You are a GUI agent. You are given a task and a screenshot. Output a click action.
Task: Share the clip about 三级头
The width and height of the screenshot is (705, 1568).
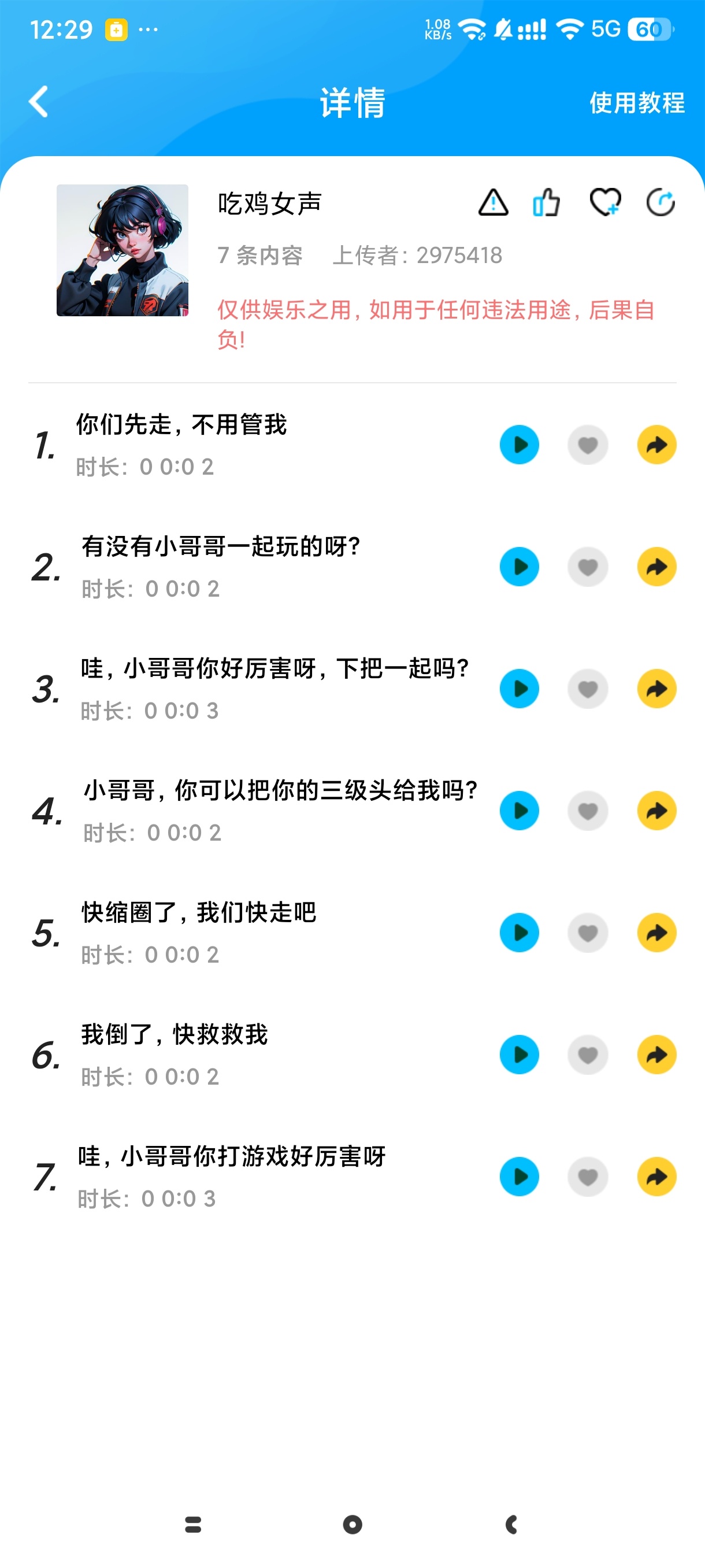coord(656,811)
